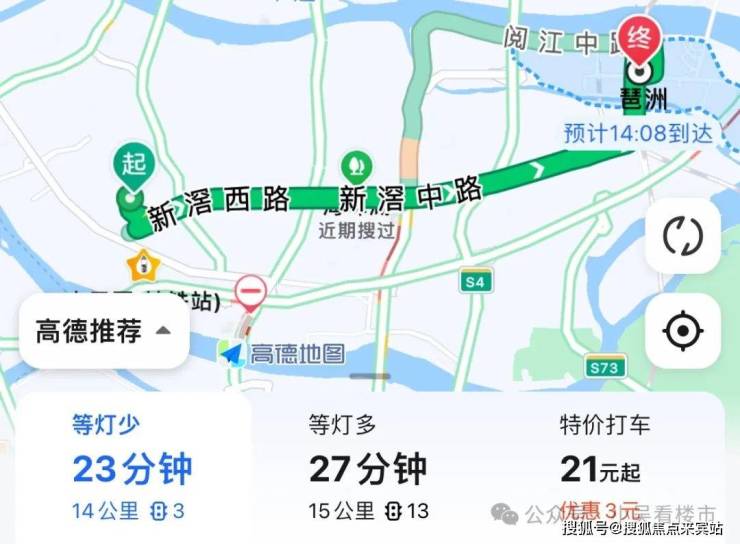Choose the 特价打车 21元起 option
This screenshot has width=740, height=544.
click(600, 468)
